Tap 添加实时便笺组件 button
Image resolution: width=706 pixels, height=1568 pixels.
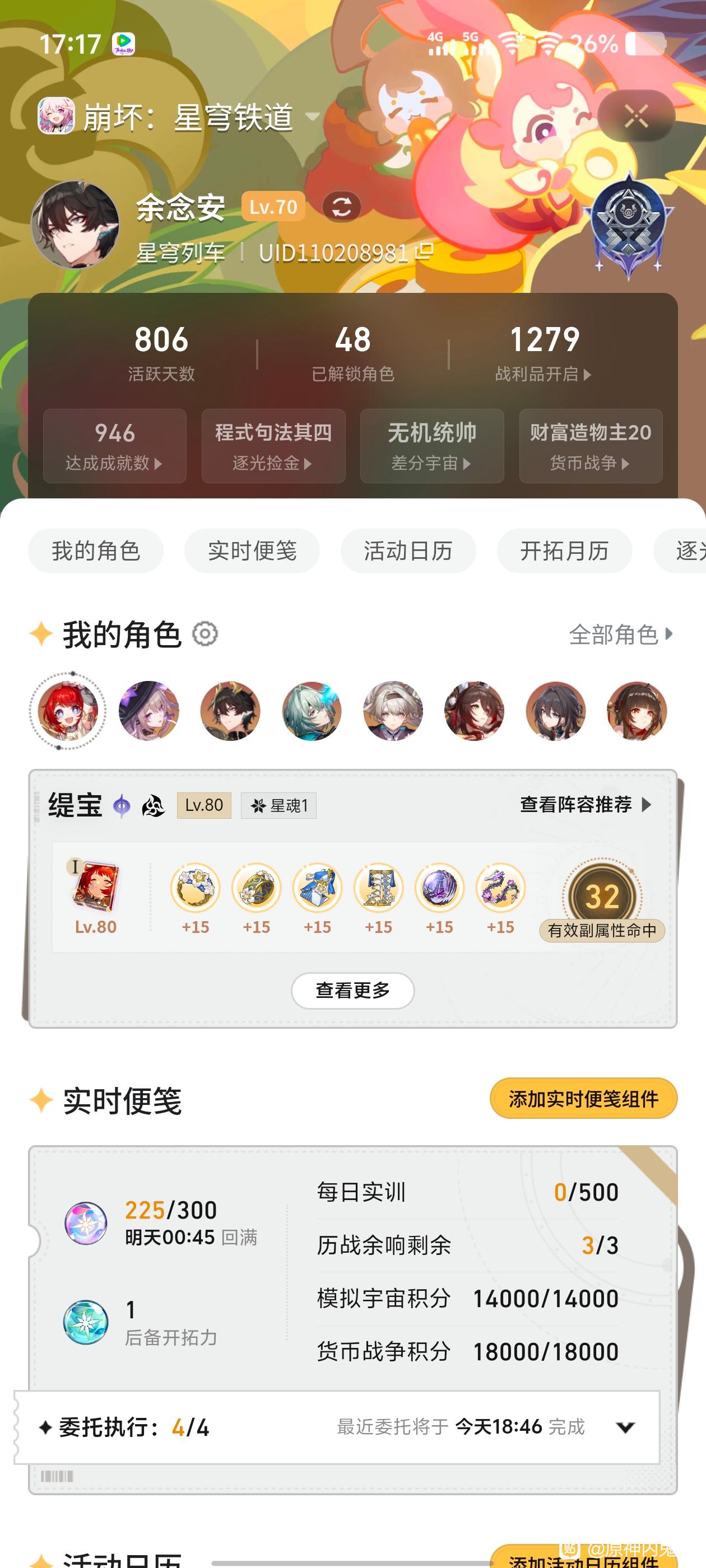coord(583,1098)
